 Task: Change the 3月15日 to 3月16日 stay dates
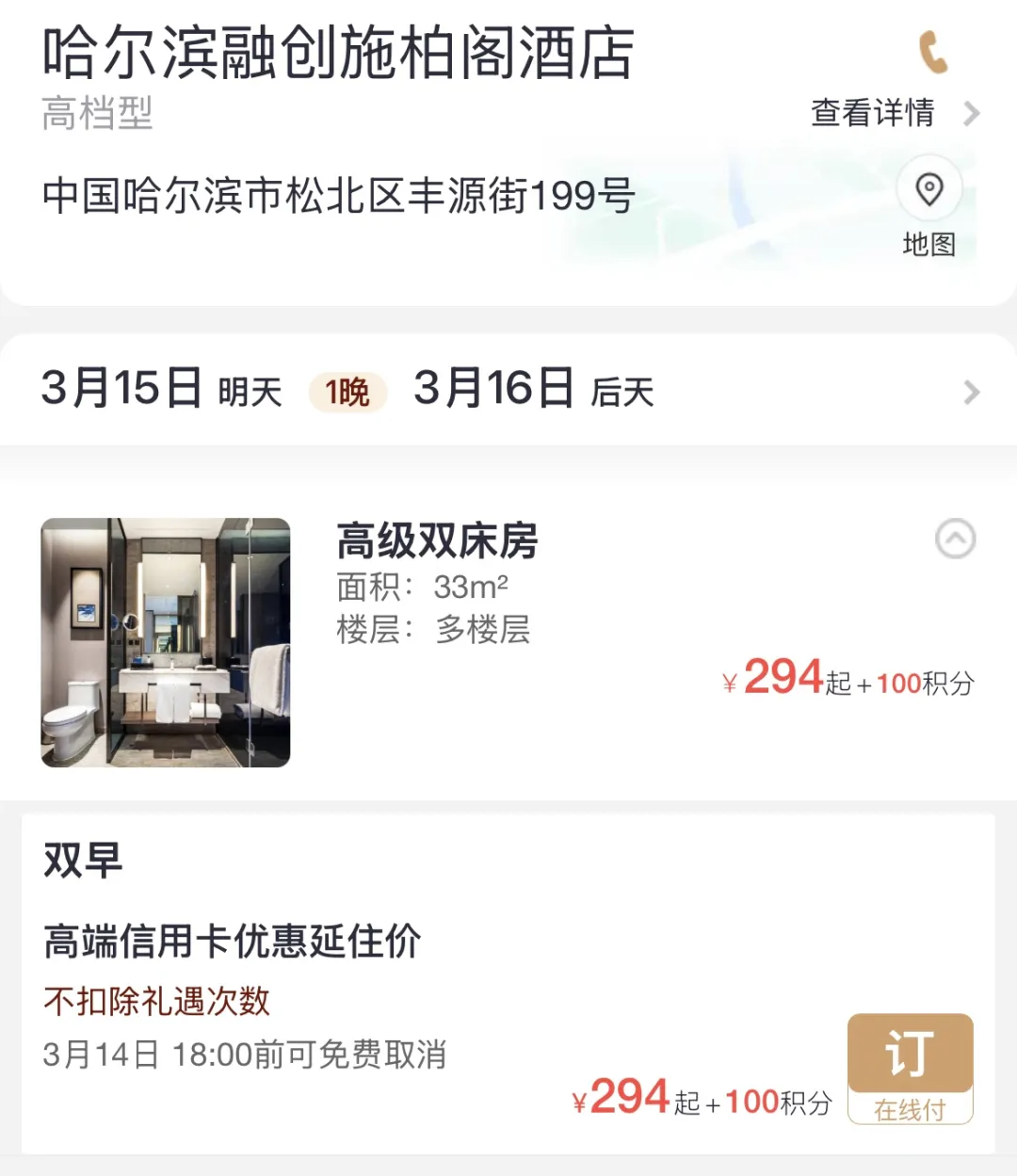508,390
